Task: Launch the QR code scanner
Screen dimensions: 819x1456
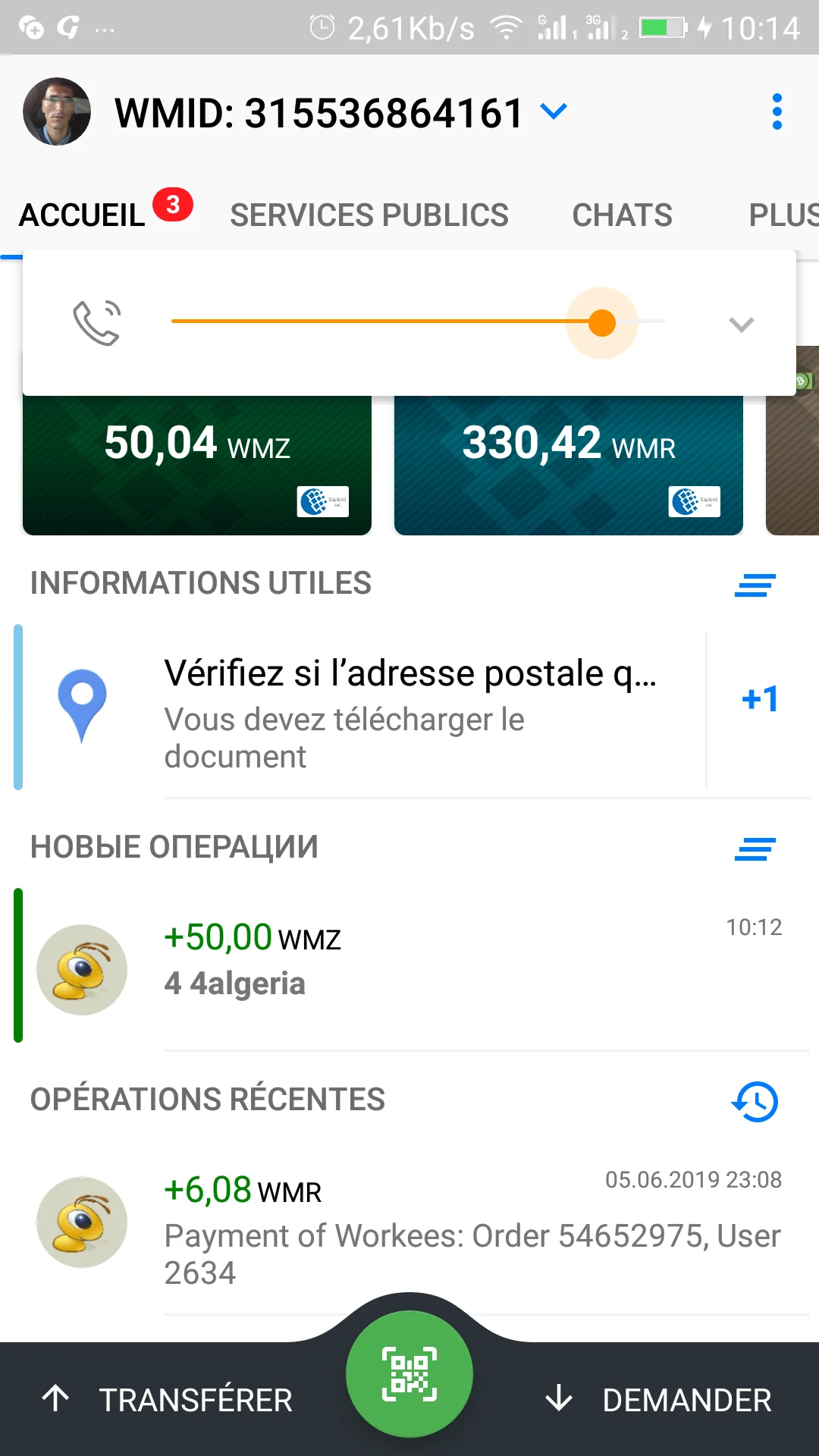Action: tap(409, 1373)
